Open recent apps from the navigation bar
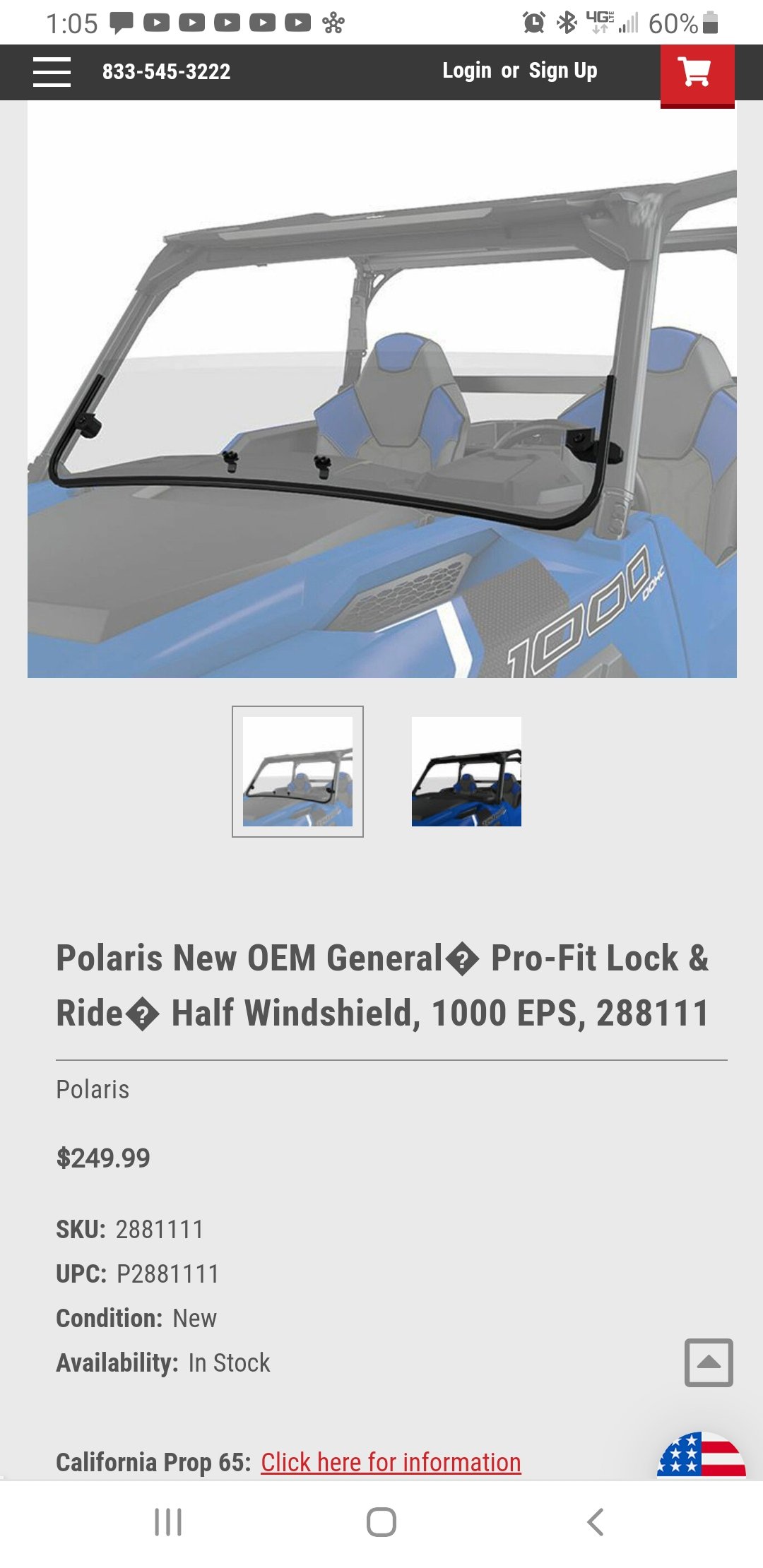This screenshot has height=1568, width=763. (168, 1522)
